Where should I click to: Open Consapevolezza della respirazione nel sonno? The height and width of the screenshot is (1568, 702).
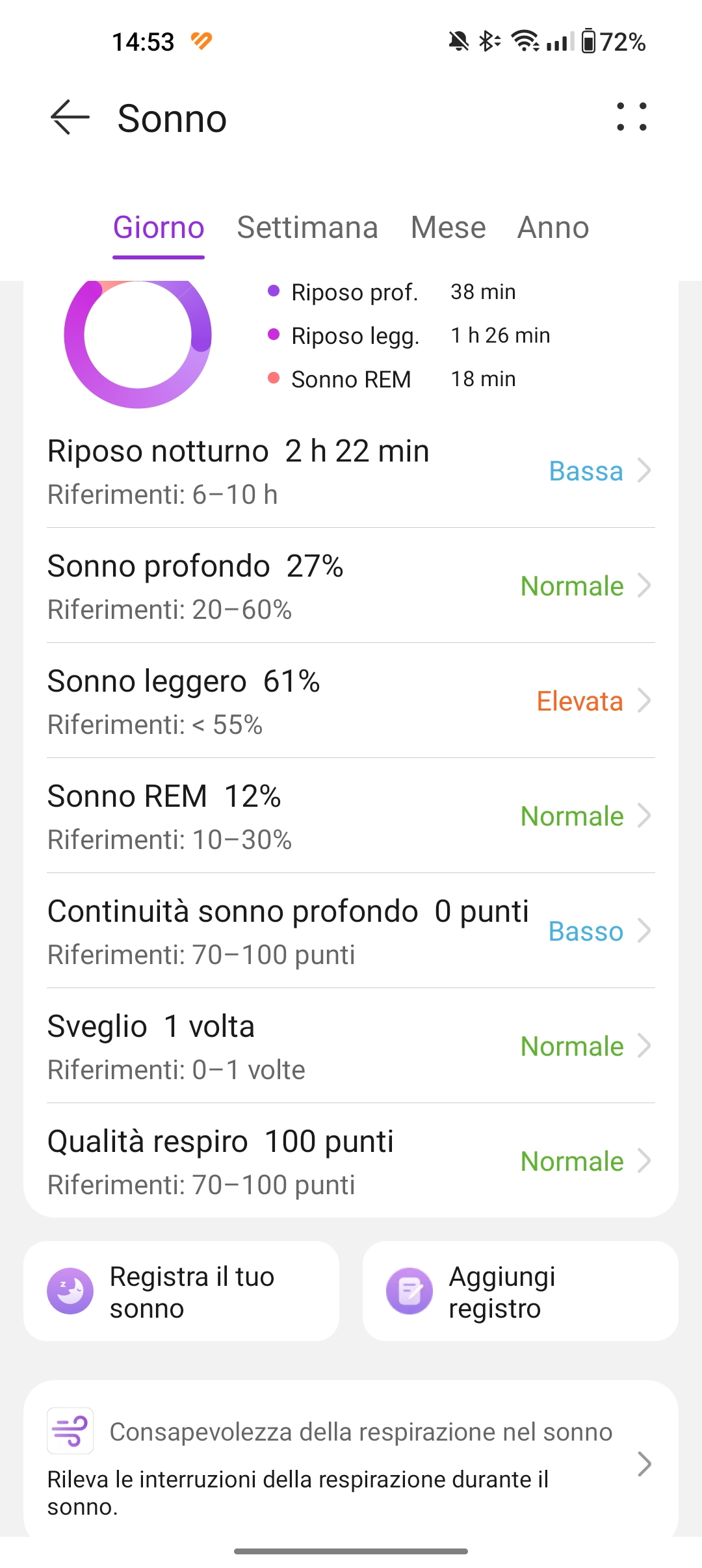coord(351,1460)
